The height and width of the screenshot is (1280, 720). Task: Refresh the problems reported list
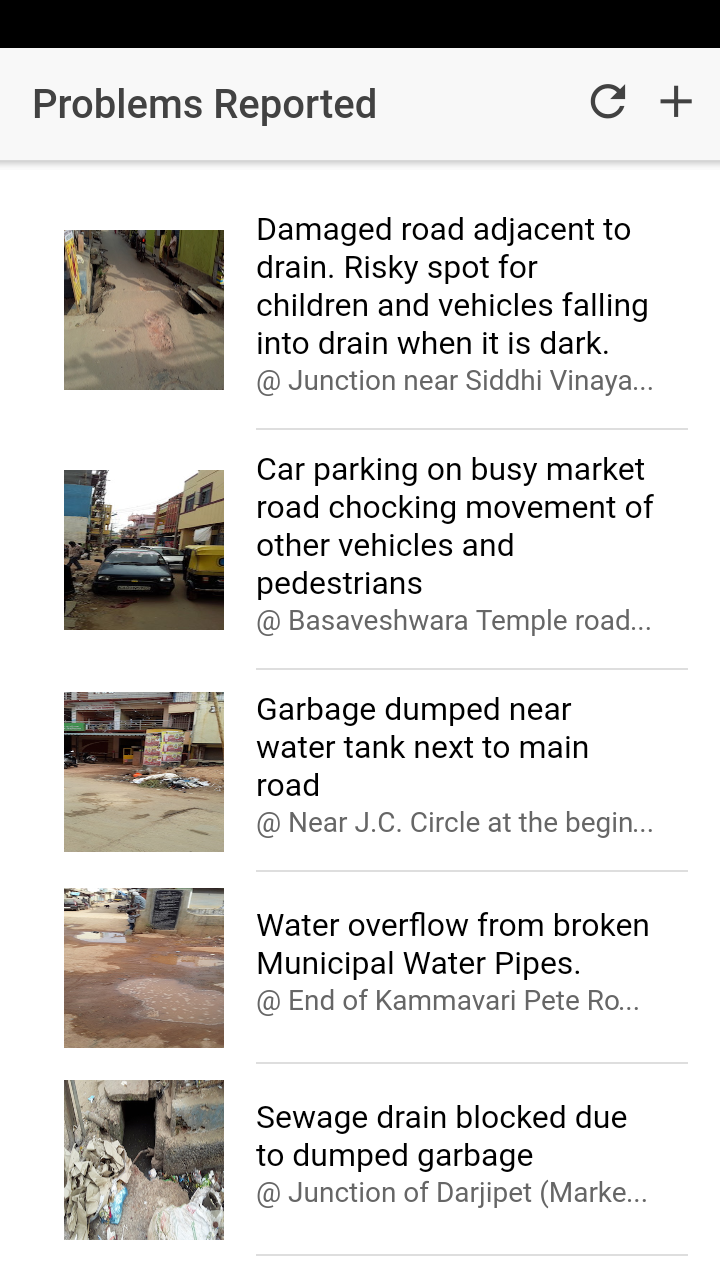point(607,102)
